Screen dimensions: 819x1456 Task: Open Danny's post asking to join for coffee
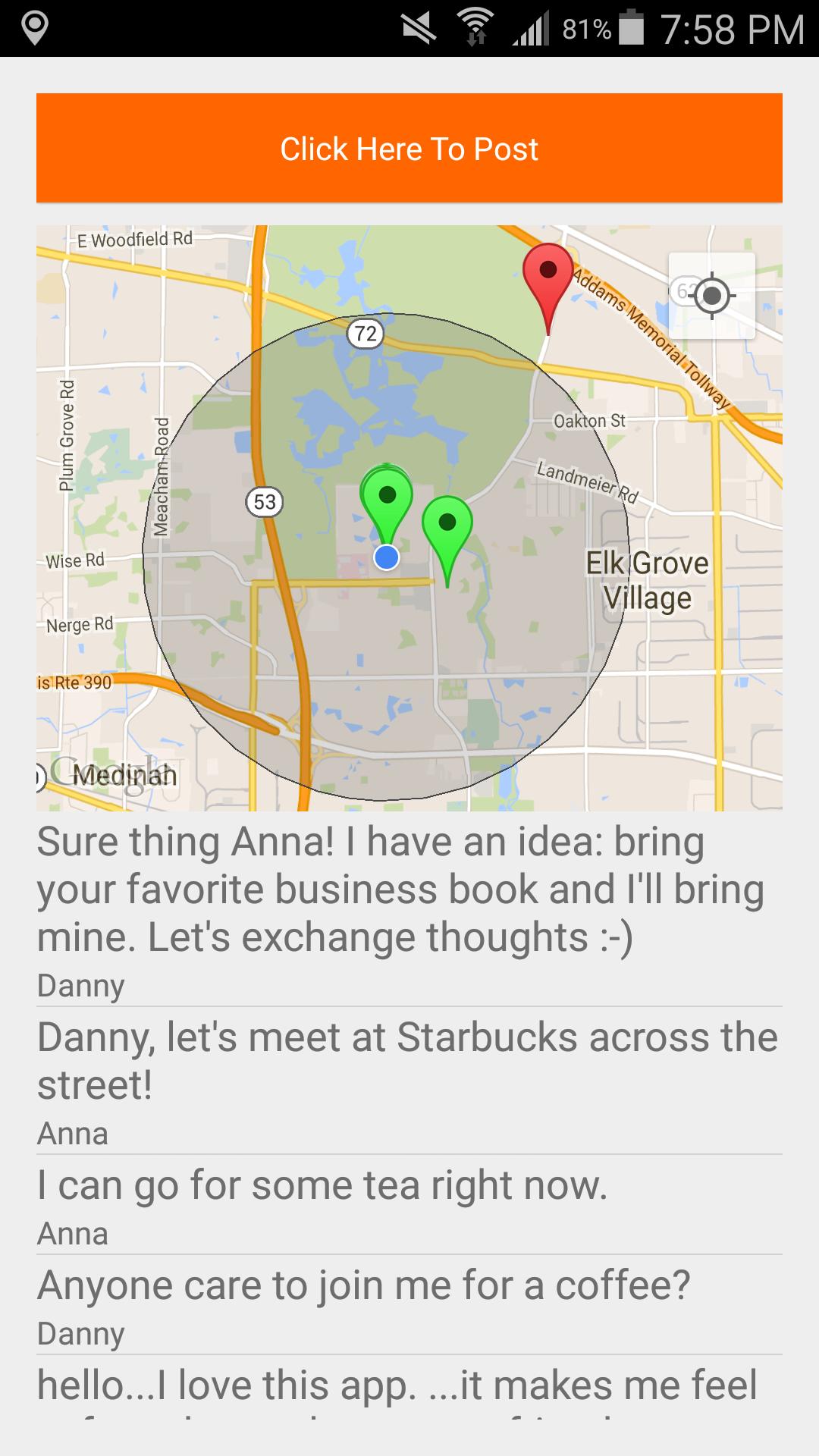(409, 1304)
